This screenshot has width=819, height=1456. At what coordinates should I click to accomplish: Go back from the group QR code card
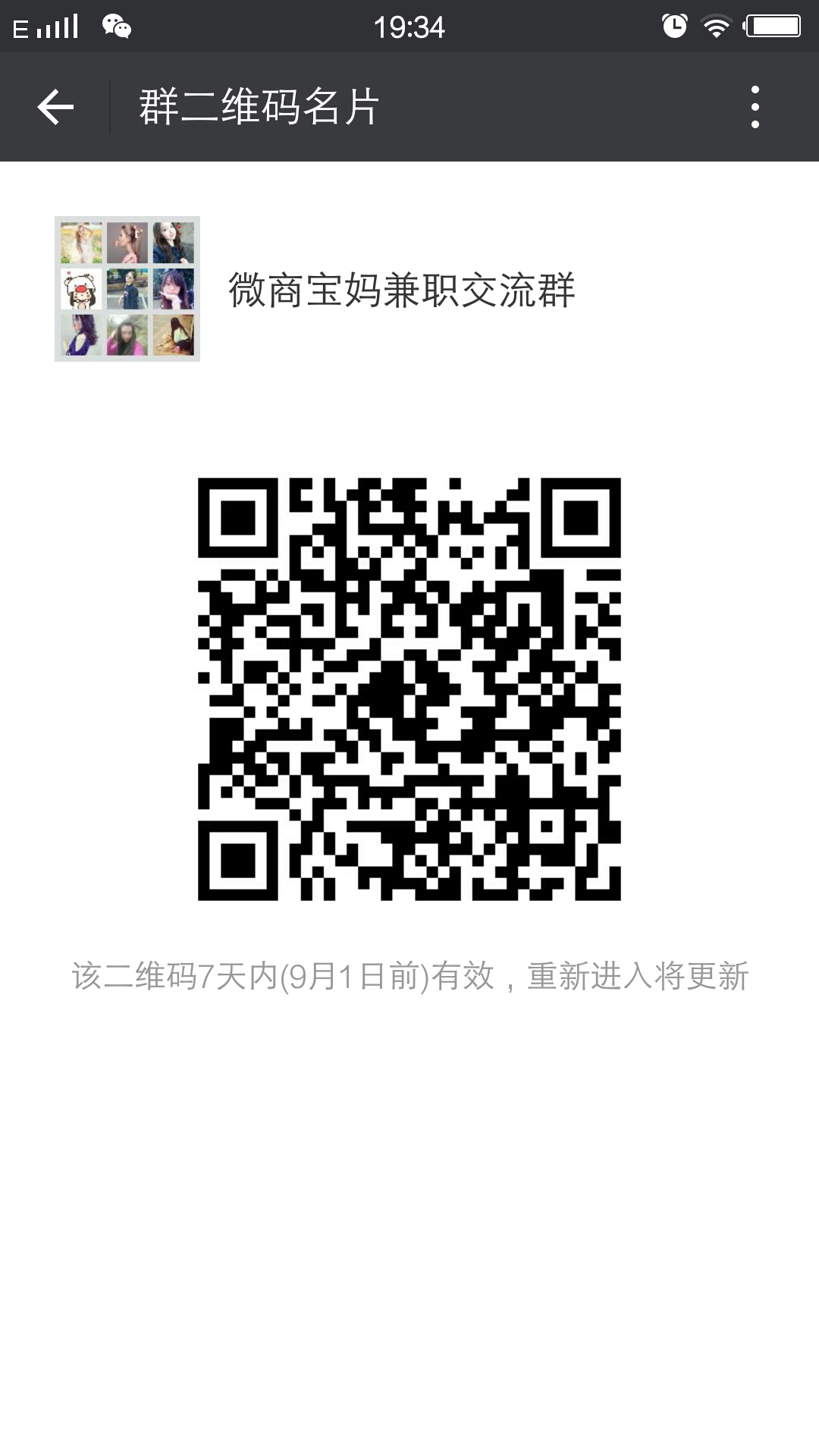(x=55, y=107)
